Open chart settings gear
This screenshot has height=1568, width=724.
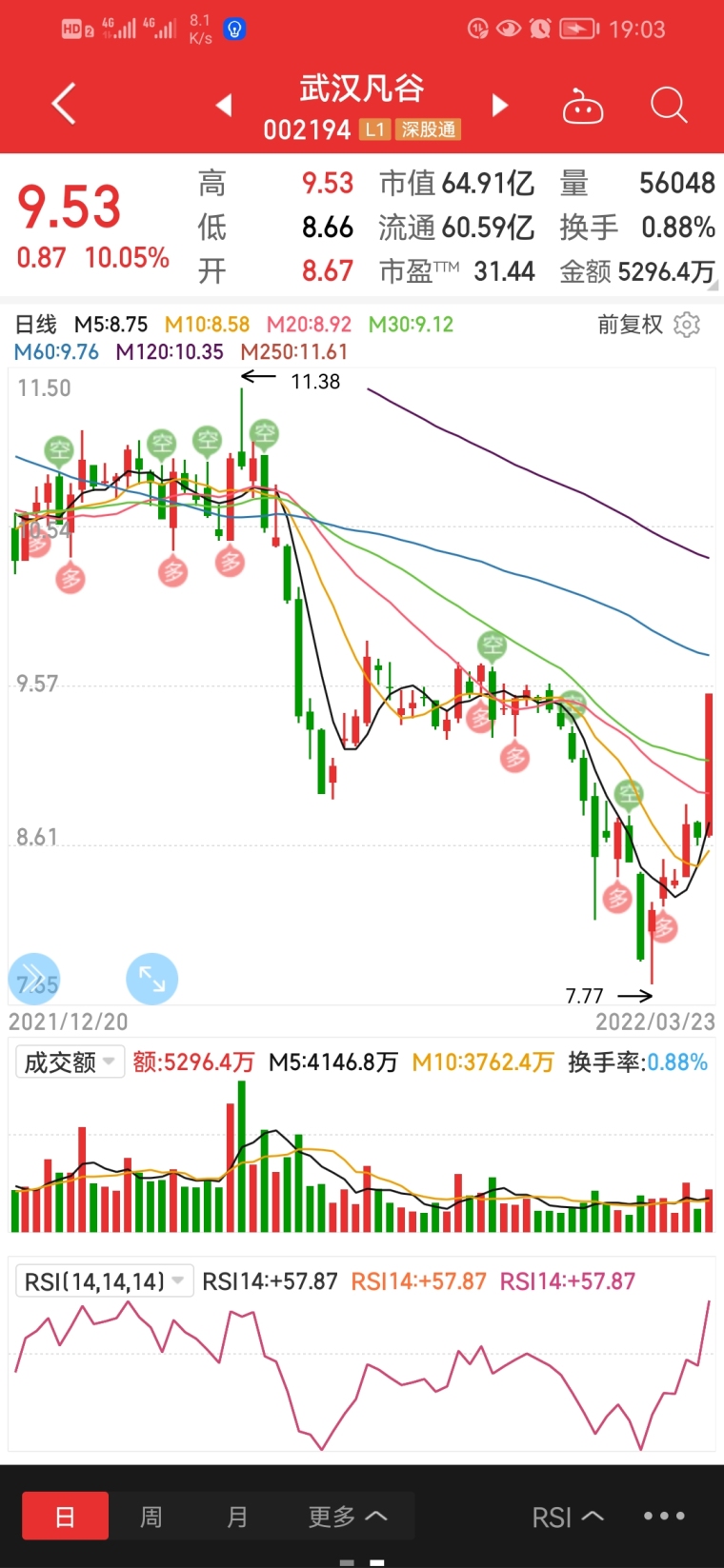(x=687, y=325)
